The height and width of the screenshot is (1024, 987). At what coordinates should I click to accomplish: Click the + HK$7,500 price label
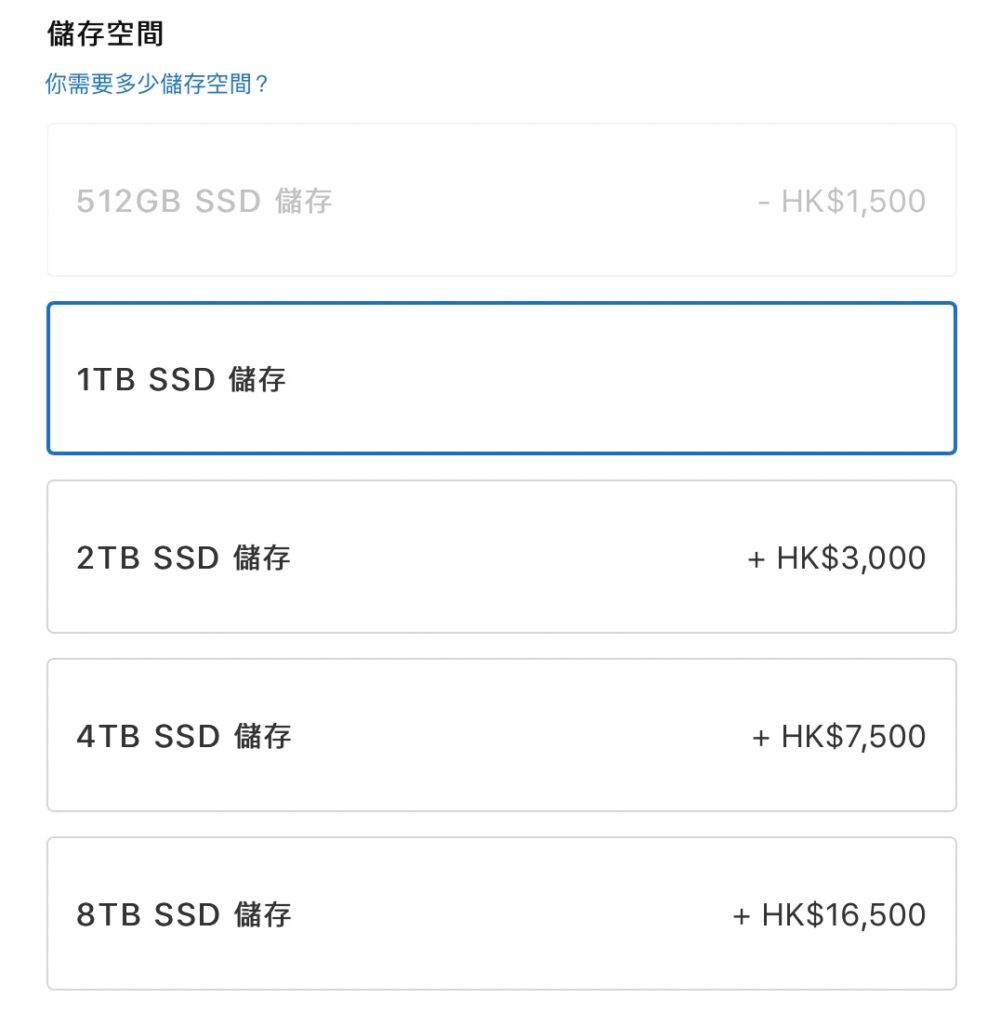coord(843,735)
